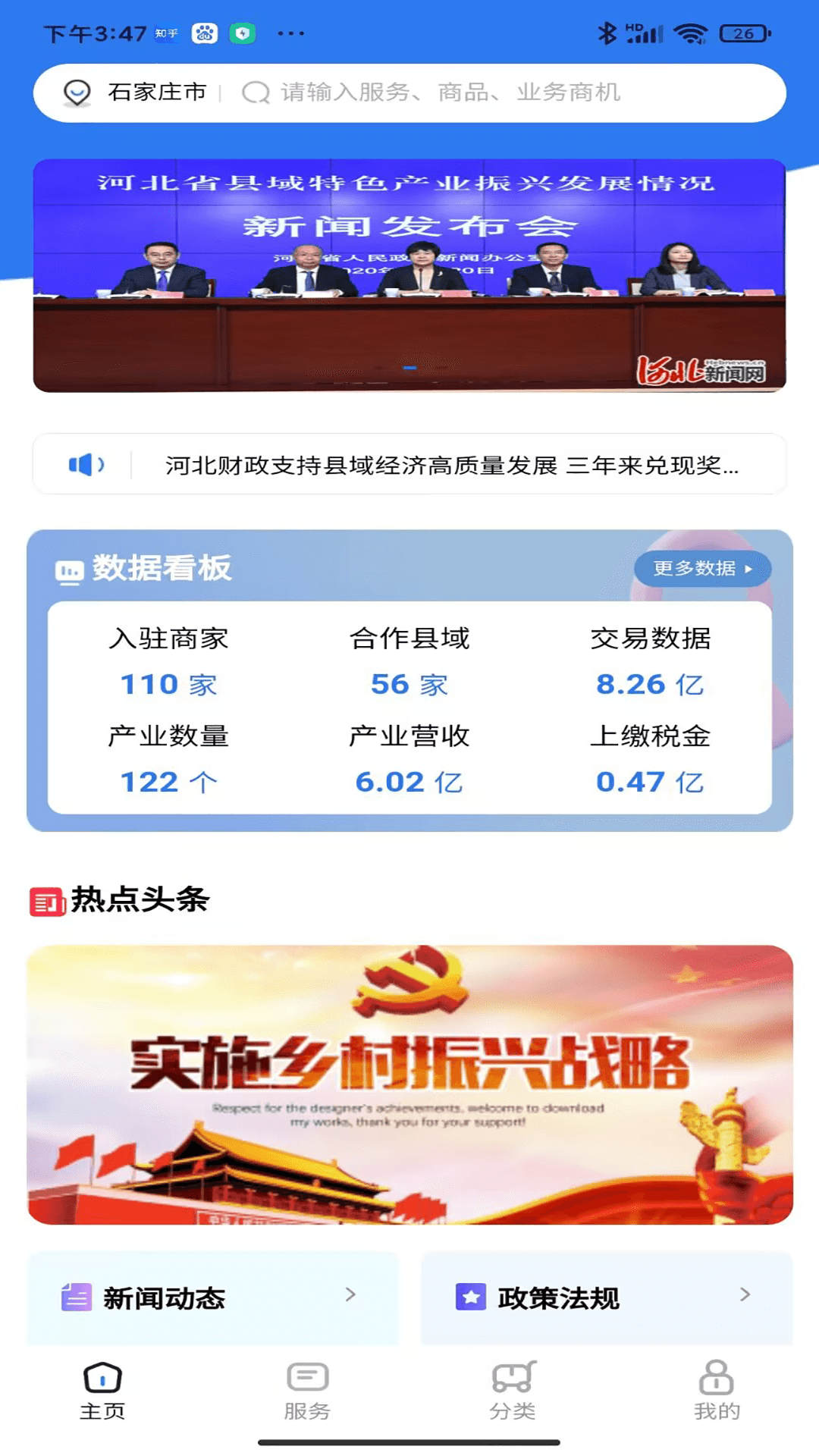Viewport: 819px width, 1456px height.
Task: Tap the search box for services and products
Action: (x=485, y=93)
